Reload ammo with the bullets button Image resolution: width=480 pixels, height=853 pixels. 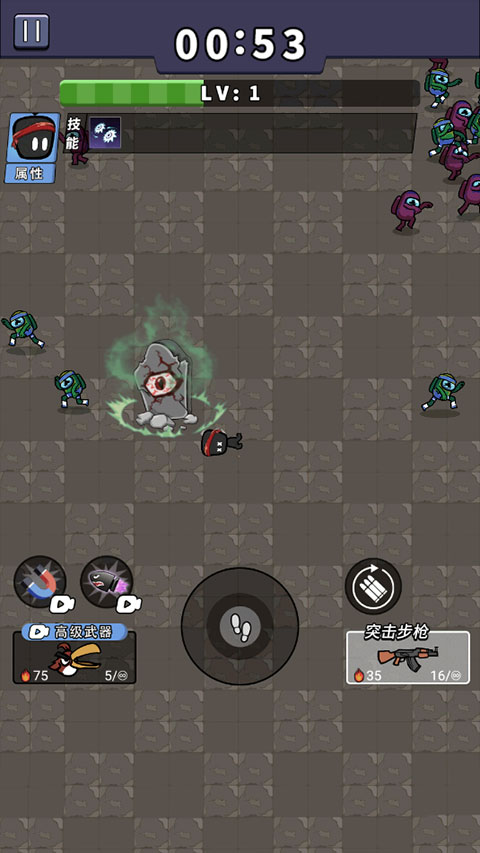[x=373, y=586]
